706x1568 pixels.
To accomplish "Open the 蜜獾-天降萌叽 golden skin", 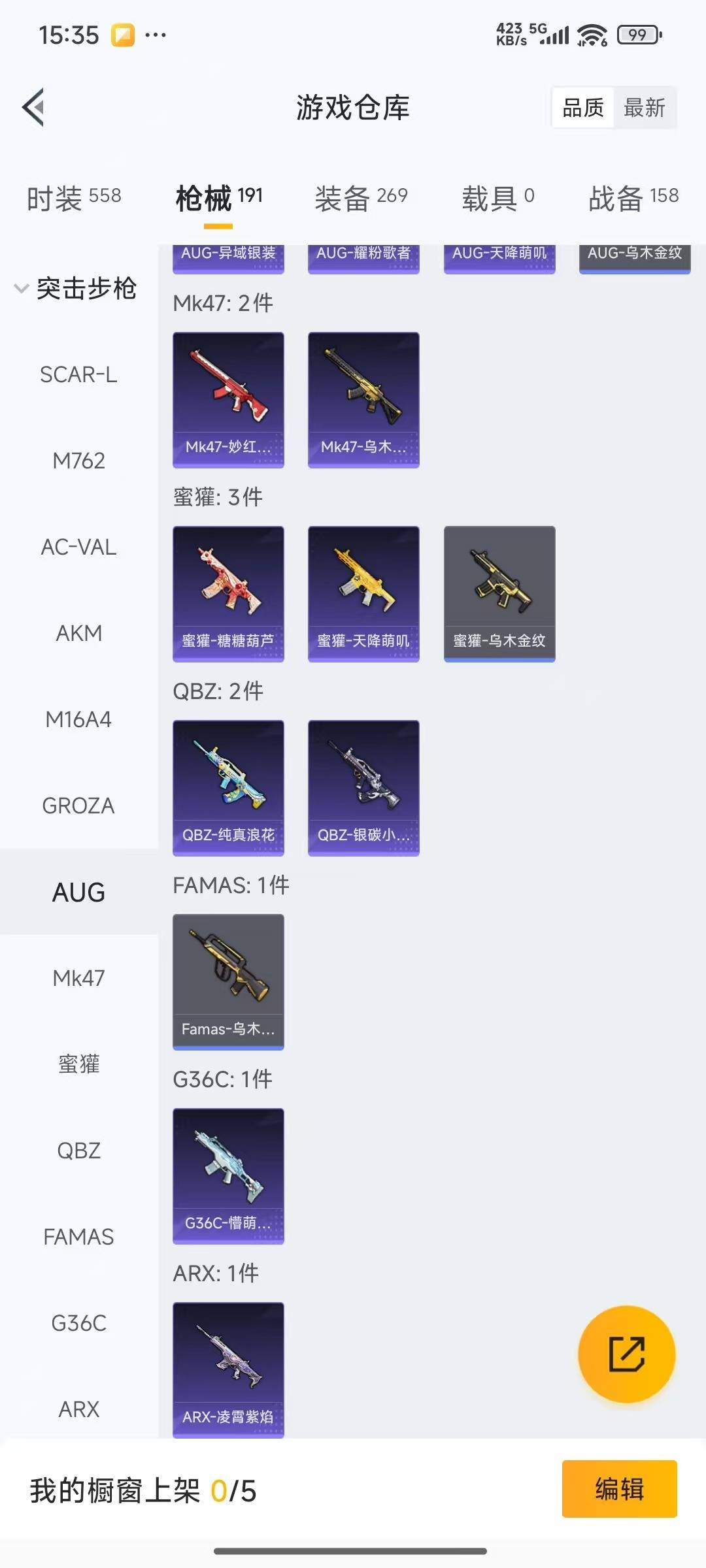I will (x=363, y=591).
